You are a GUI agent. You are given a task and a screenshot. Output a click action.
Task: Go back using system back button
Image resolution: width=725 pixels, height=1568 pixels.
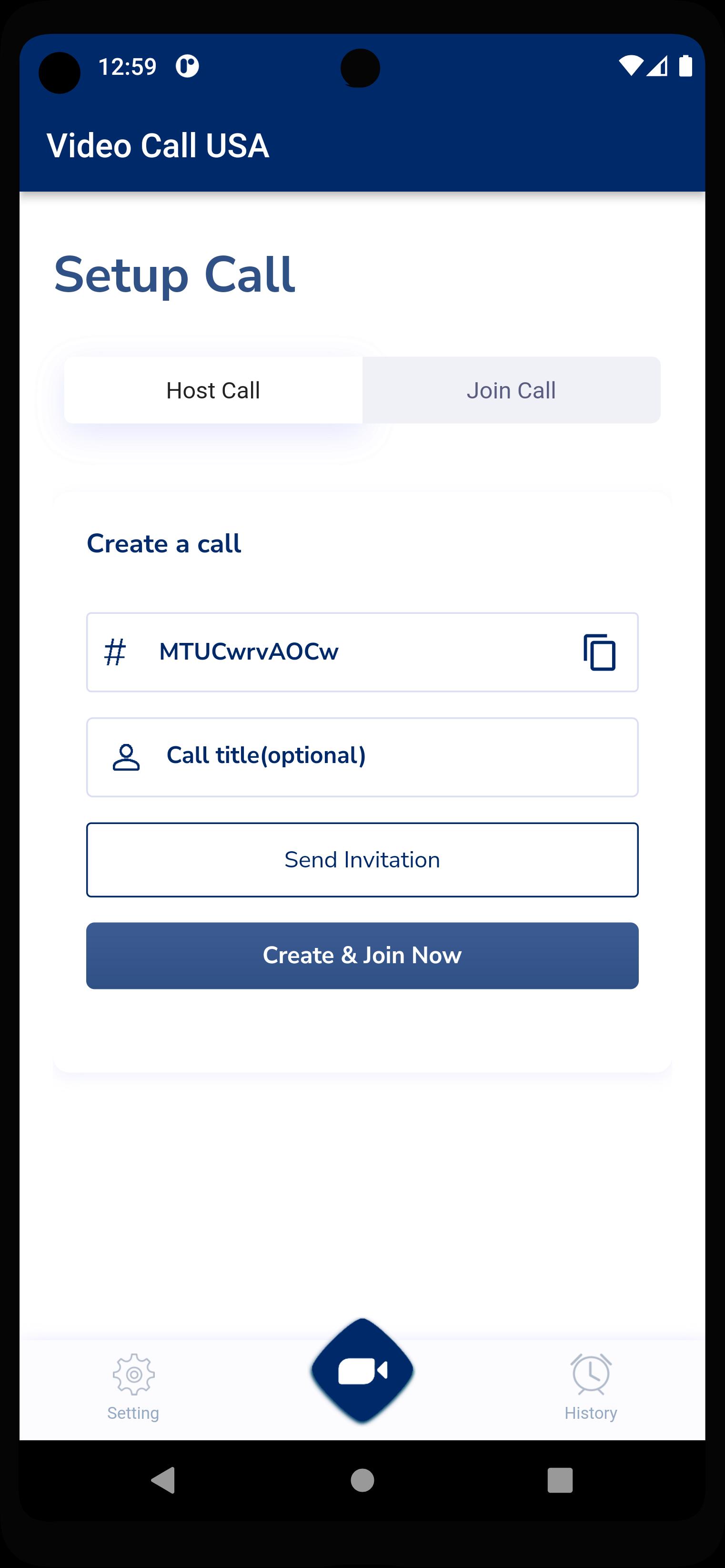(x=163, y=1480)
